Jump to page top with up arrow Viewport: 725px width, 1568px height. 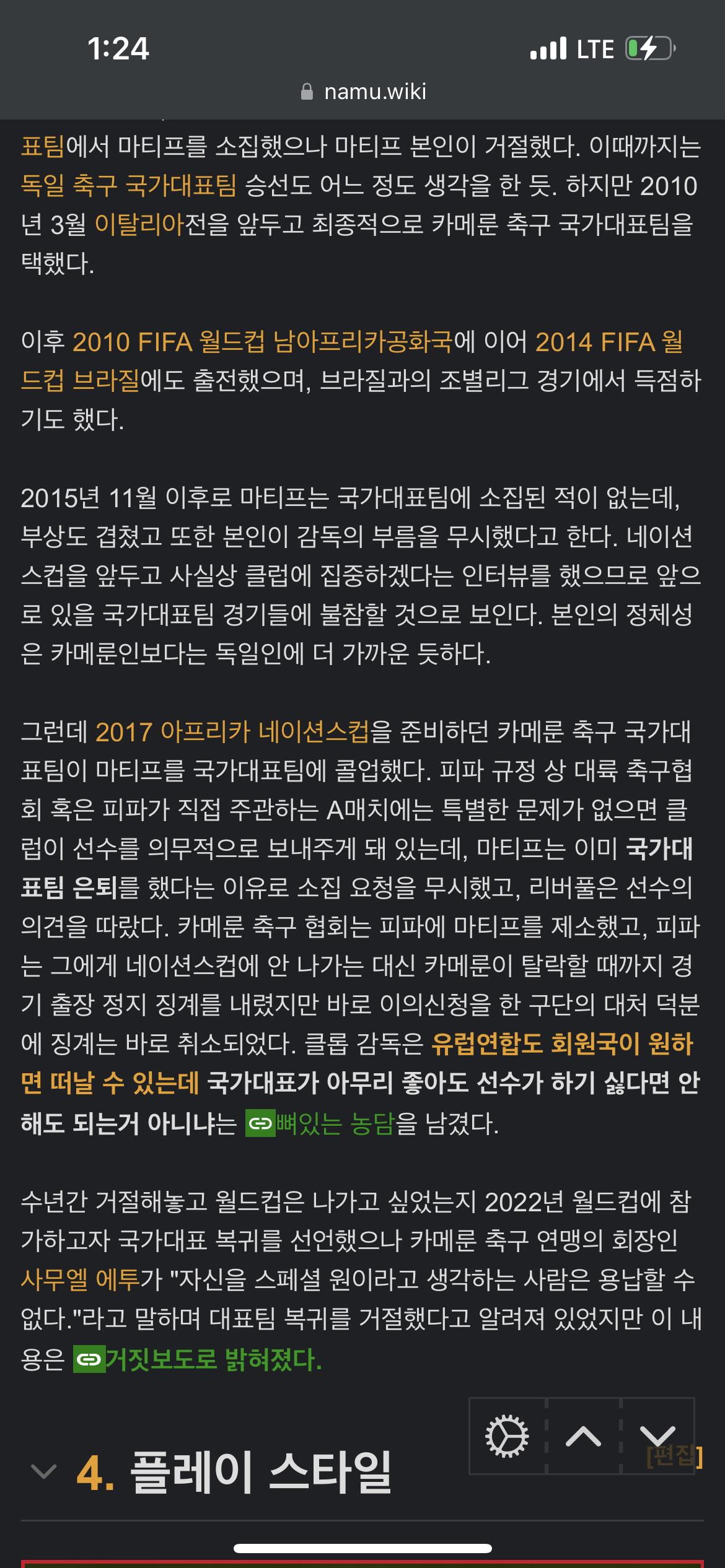583,1436
